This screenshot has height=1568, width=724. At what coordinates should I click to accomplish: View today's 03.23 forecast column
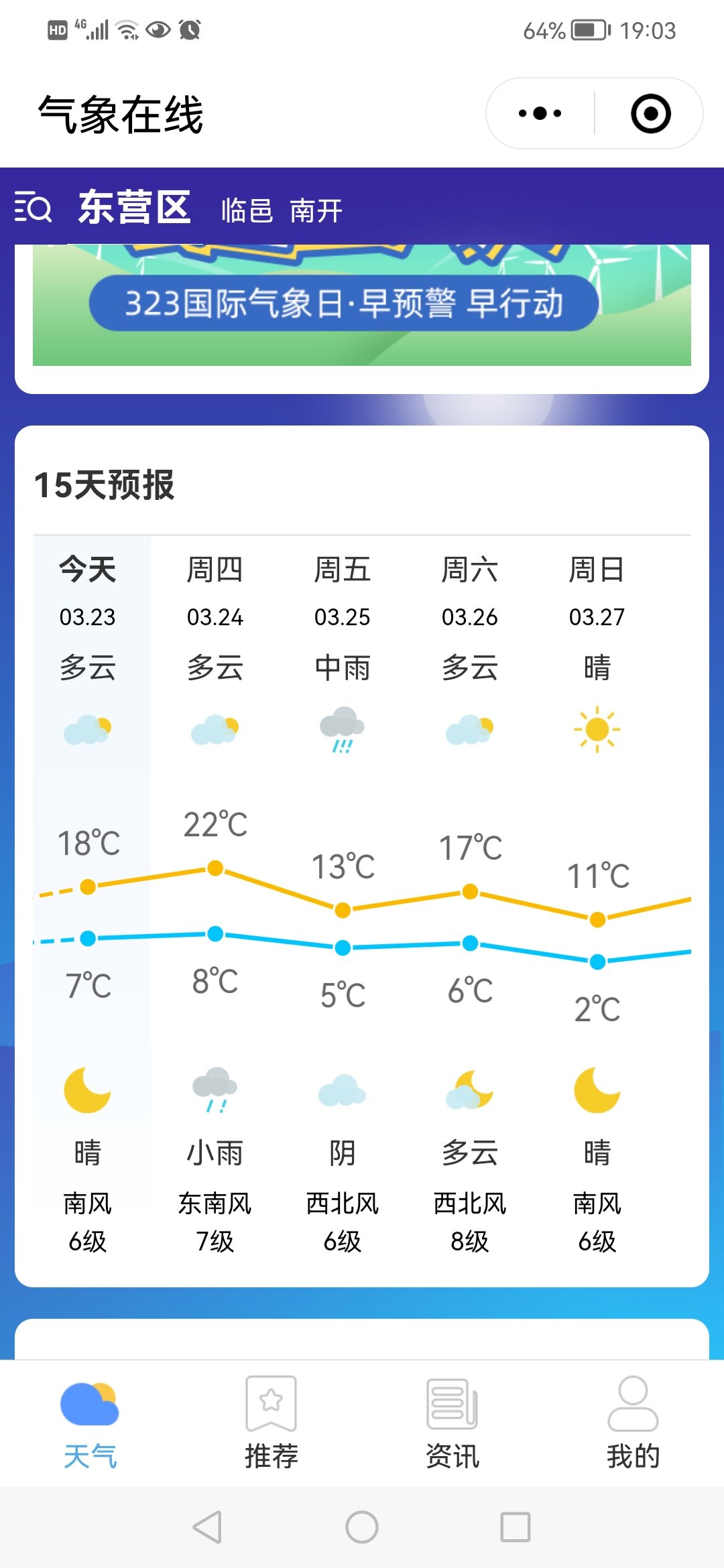(x=88, y=616)
